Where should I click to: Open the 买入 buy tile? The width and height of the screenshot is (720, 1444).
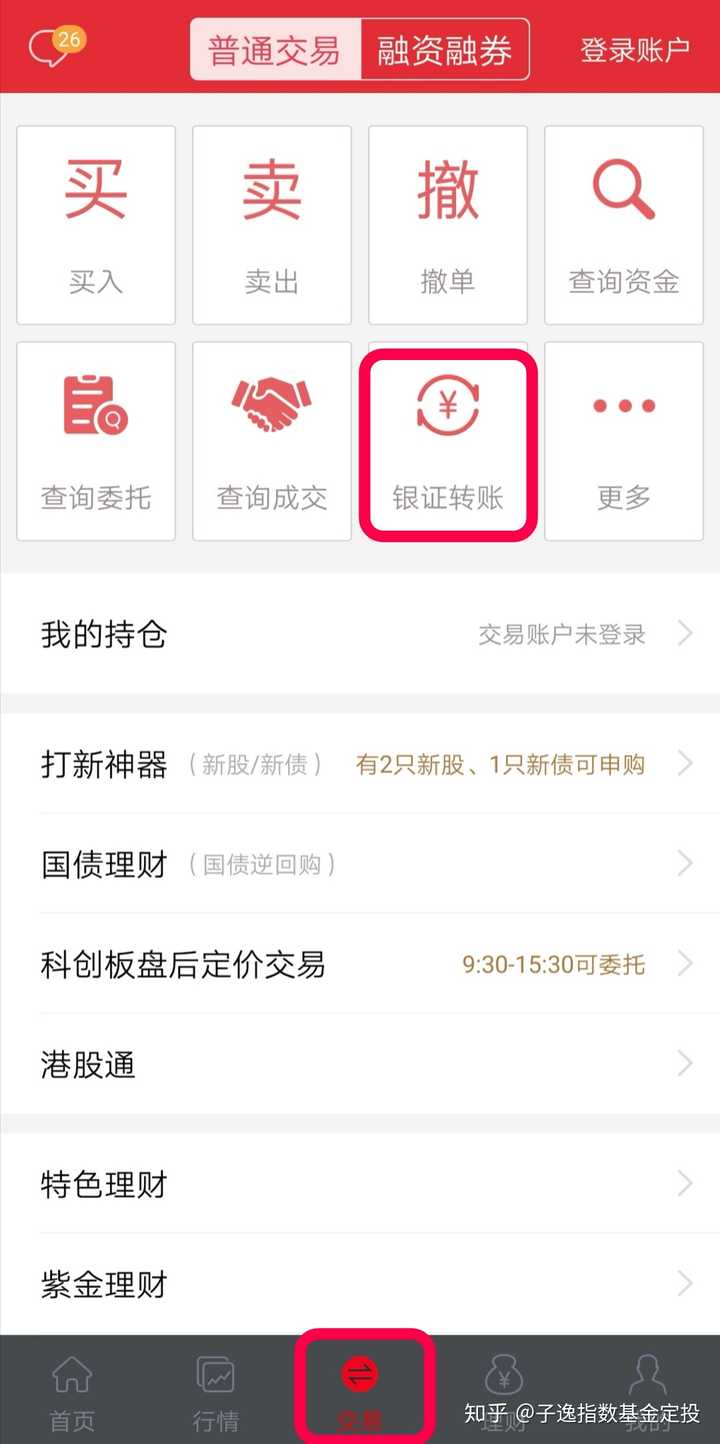[96, 225]
